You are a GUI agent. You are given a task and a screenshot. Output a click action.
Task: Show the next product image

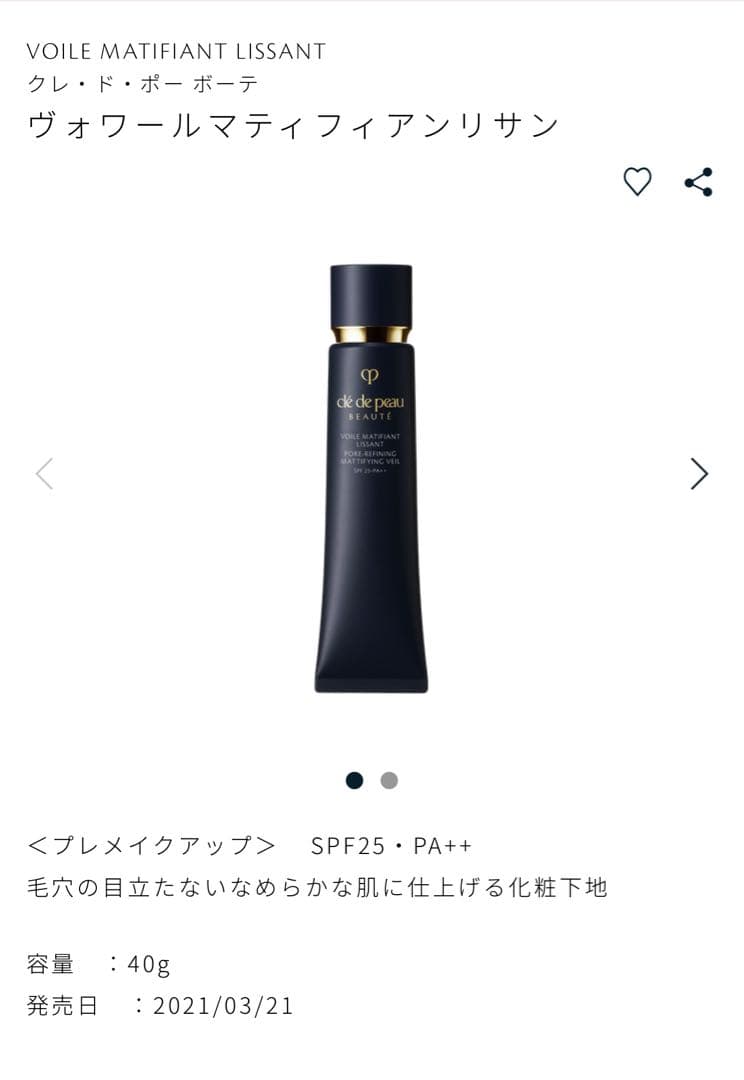click(699, 473)
